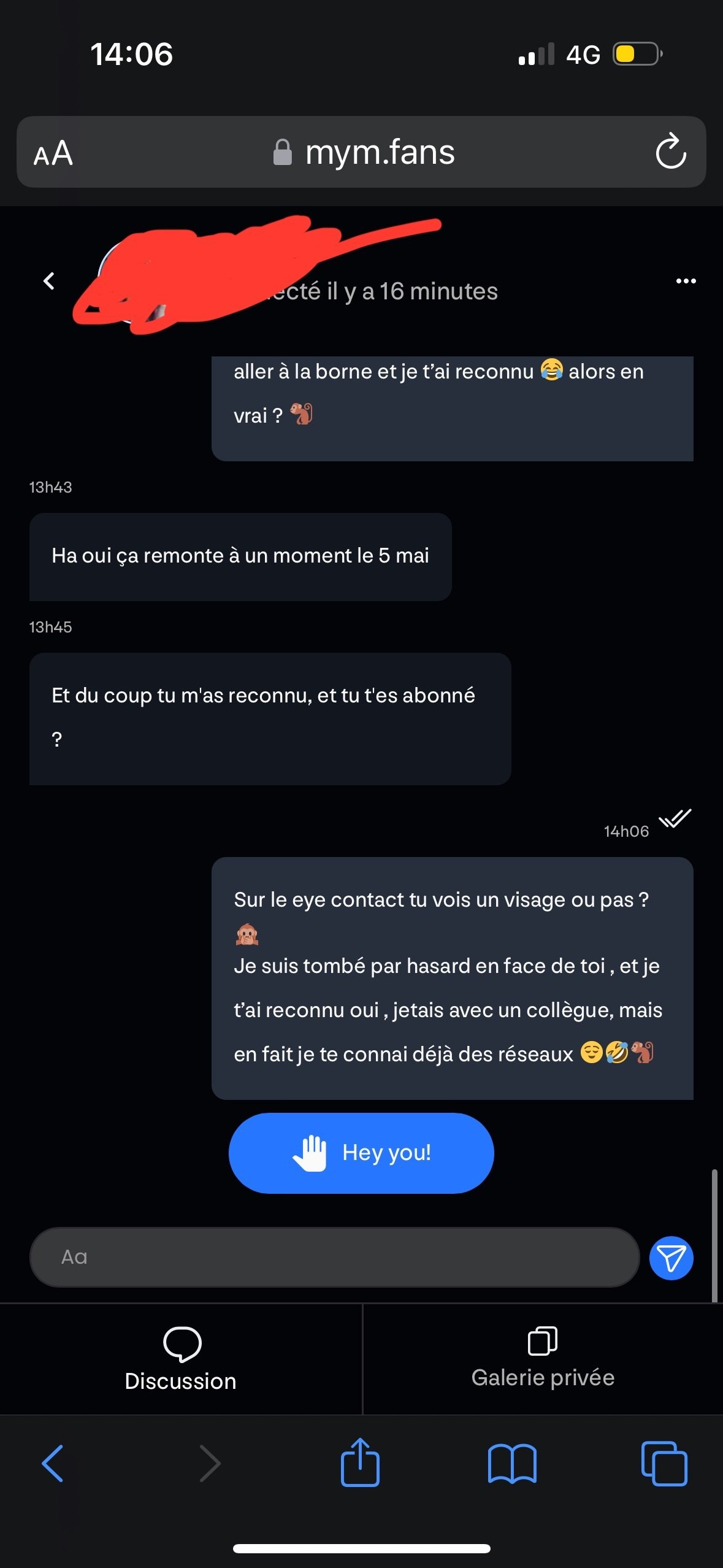Reload the mym.fans page
The height and width of the screenshot is (1568, 723).
tap(670, 151)
